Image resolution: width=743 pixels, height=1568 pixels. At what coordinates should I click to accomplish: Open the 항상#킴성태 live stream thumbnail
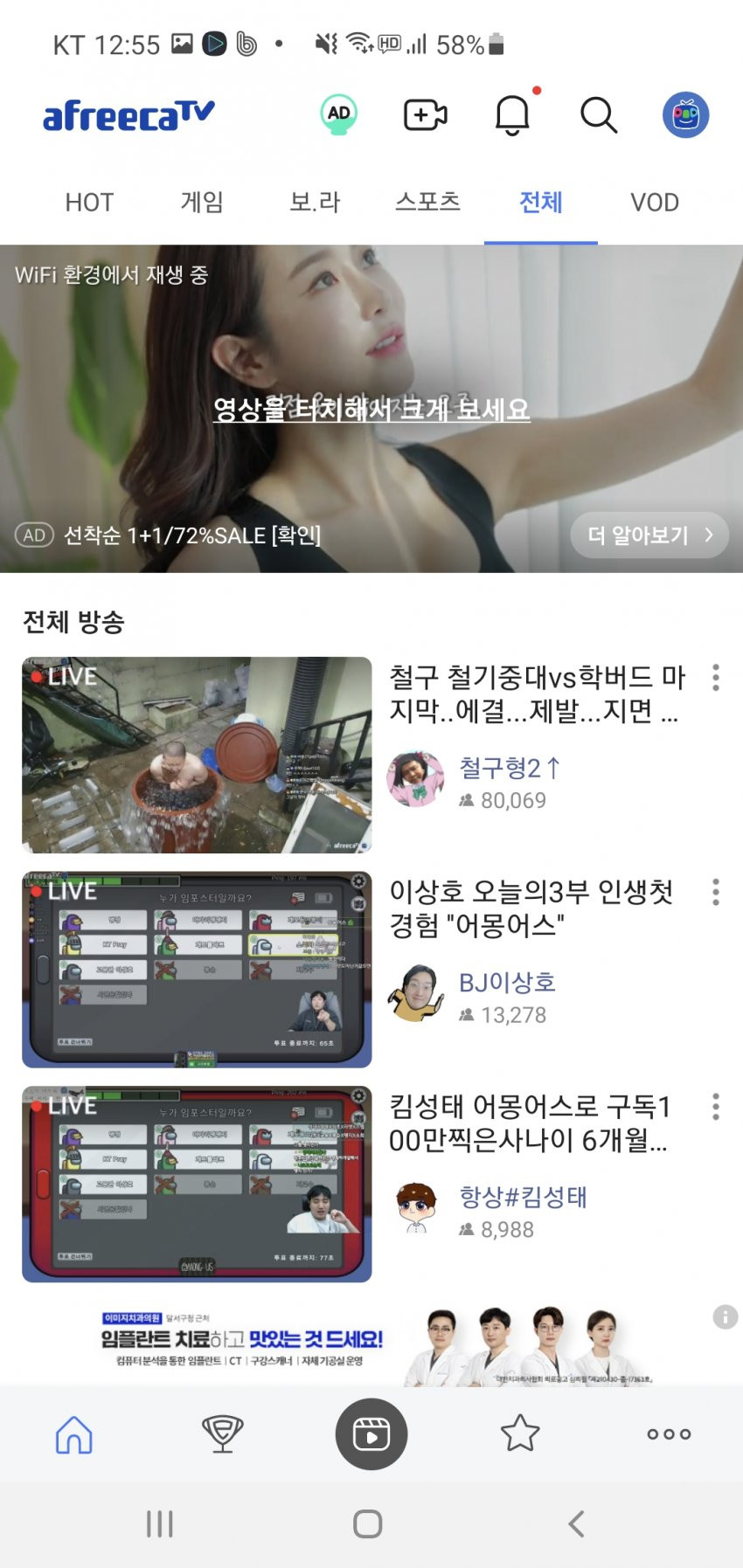[197, 1184]
